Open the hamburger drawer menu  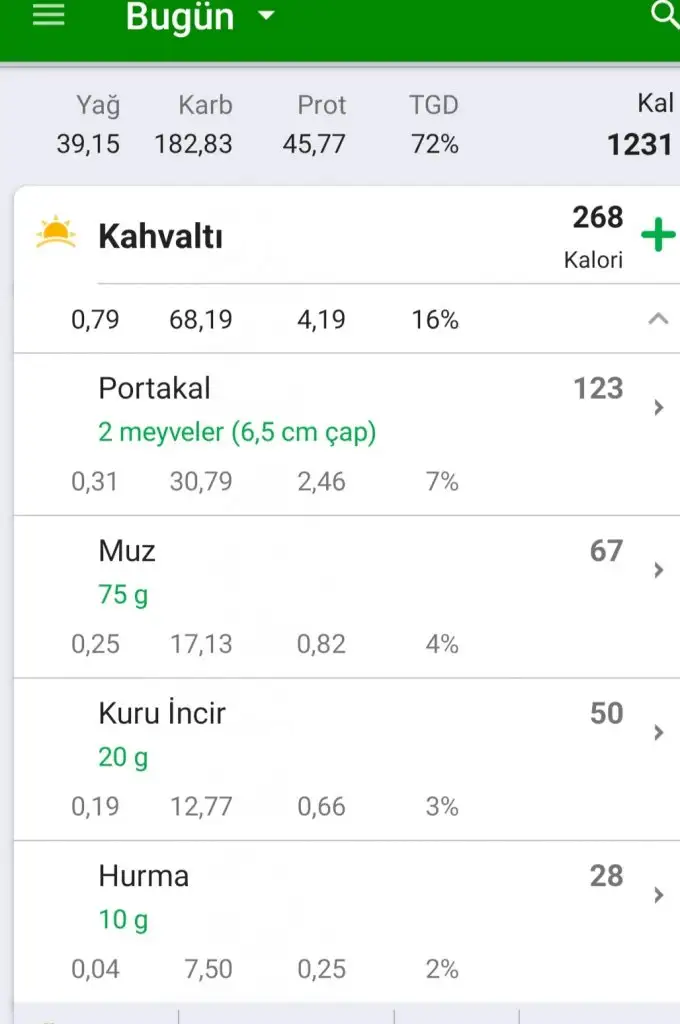point(48,16)
